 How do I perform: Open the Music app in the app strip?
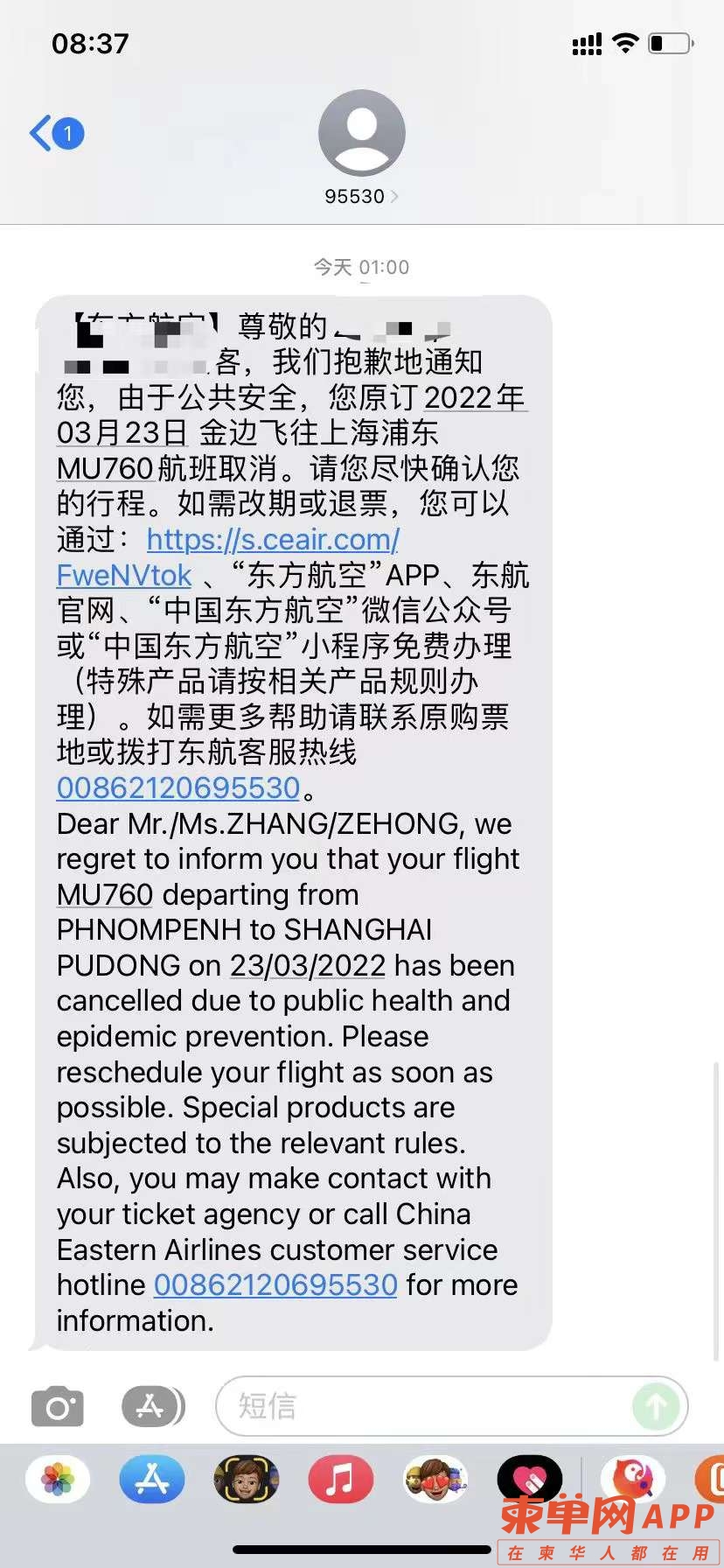pyautogui.click(x=341, y=1480)
